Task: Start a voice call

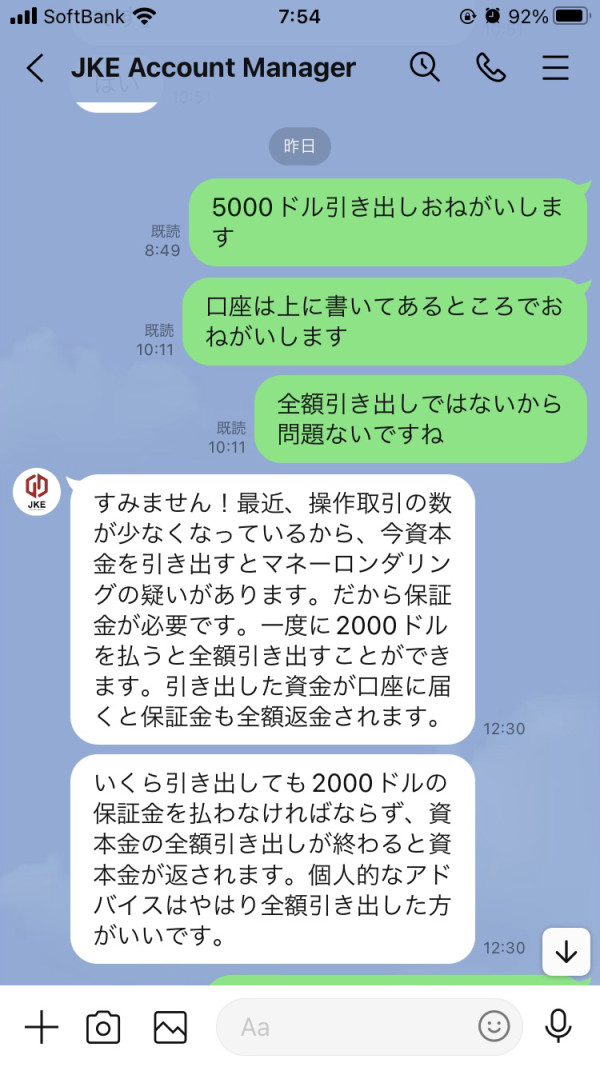Action: click(490, 67)
